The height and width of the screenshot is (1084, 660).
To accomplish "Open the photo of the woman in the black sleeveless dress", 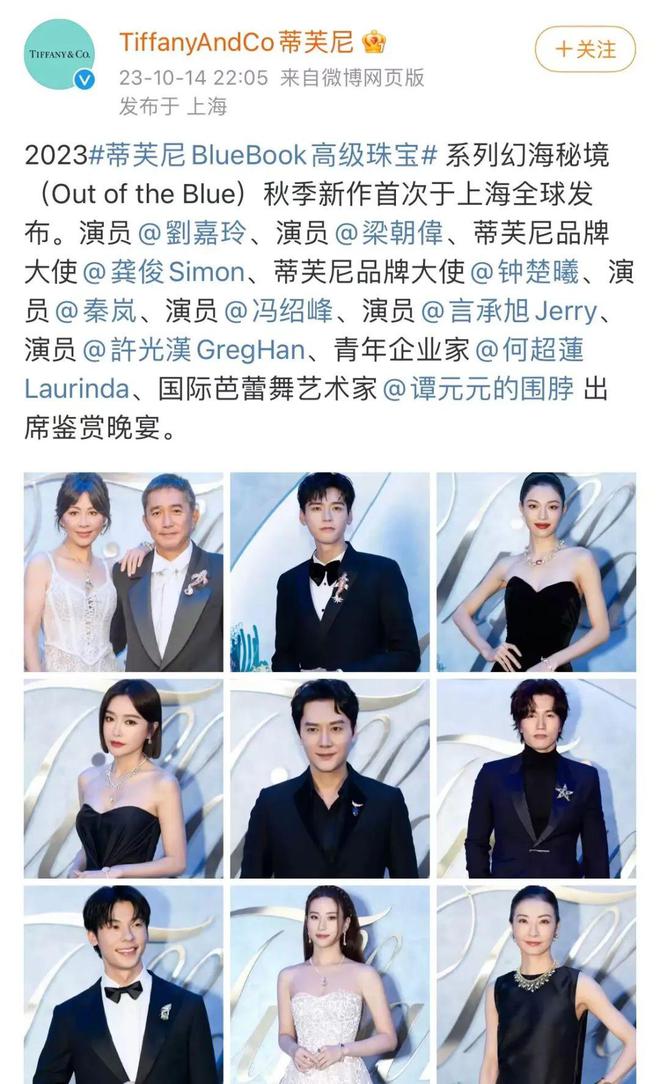I will tap(536, 984).
